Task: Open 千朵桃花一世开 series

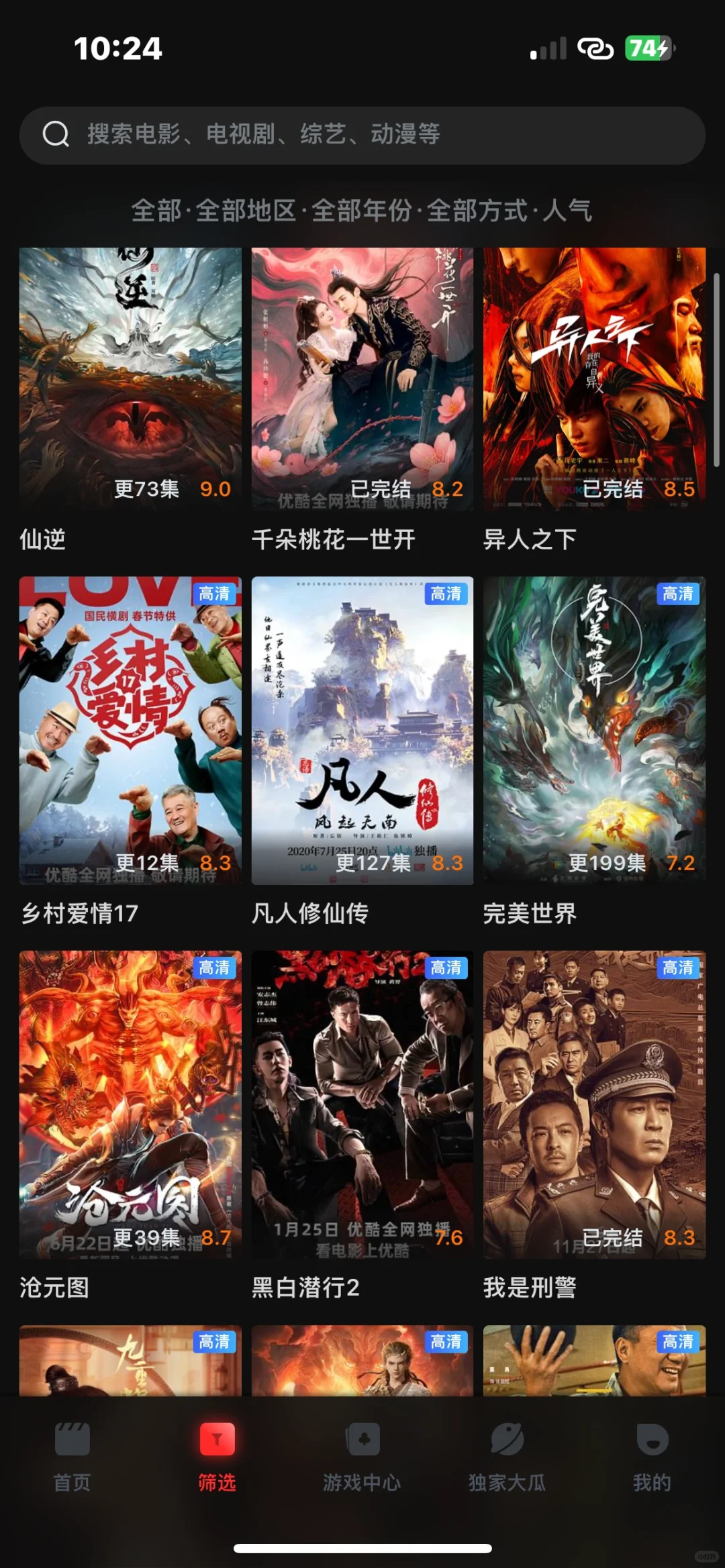Action: click(362, 379)
